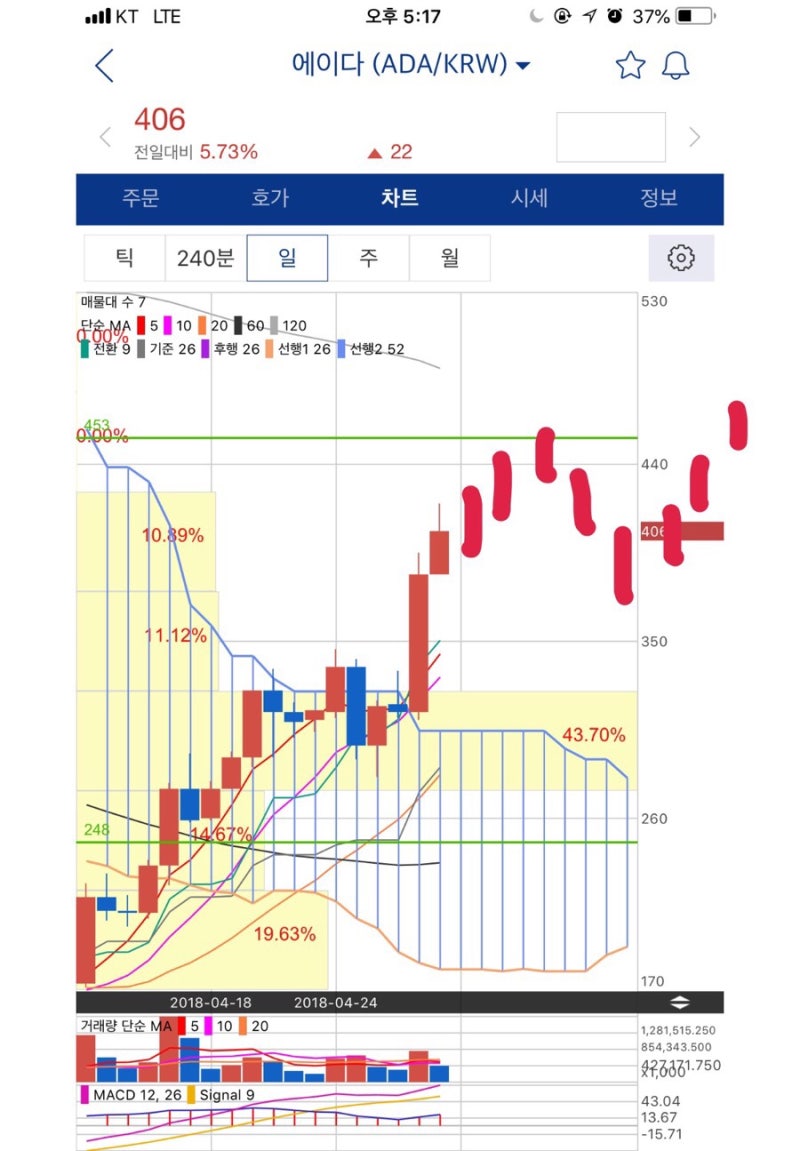Switch to the 시세 tab
Viewport: 800px width, 1151px height.
click(x=530, y=198)
